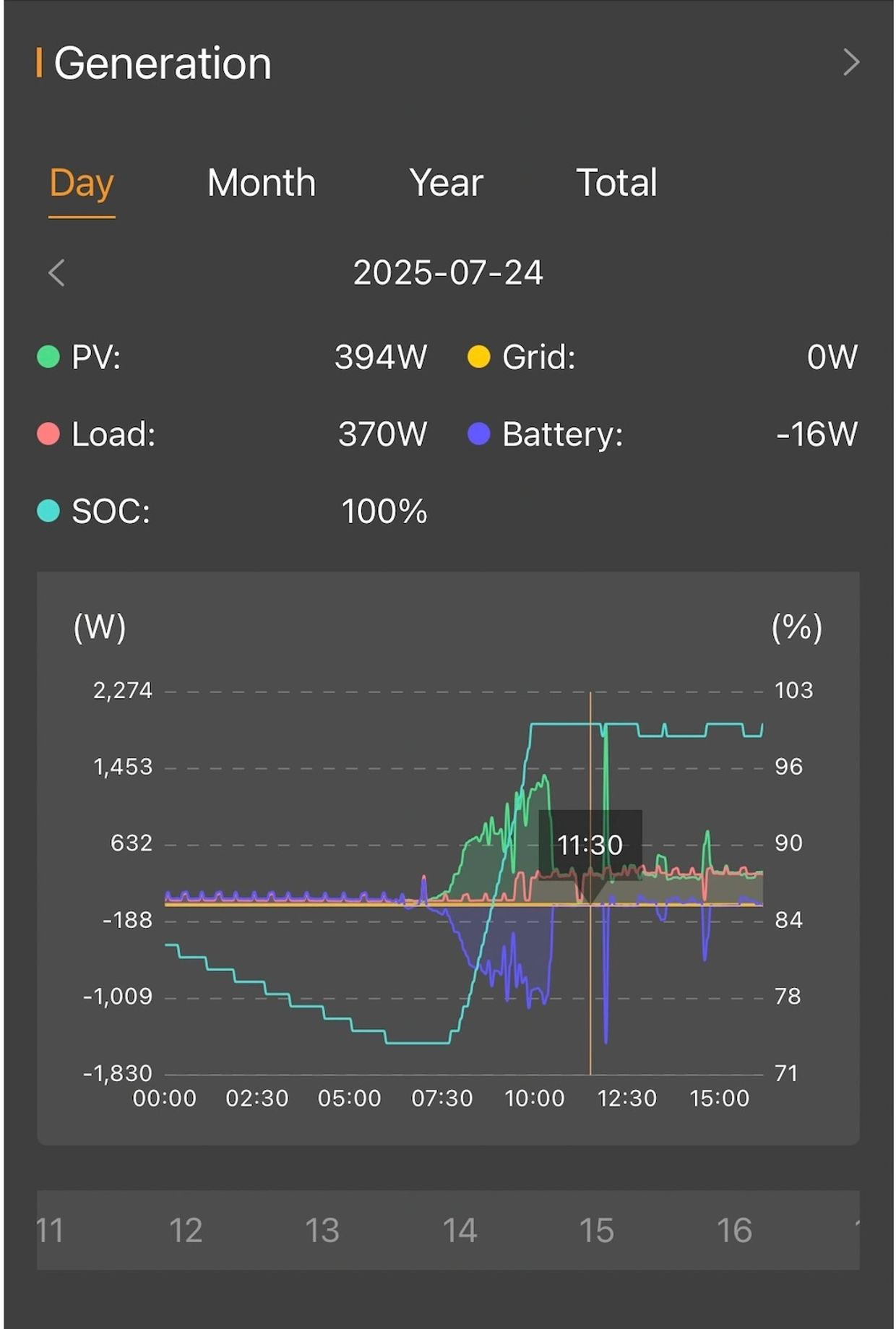Toggle the PV series in the legend
Screen dimensions: 896x1329
pyautogui.click(x=79, y=357)
